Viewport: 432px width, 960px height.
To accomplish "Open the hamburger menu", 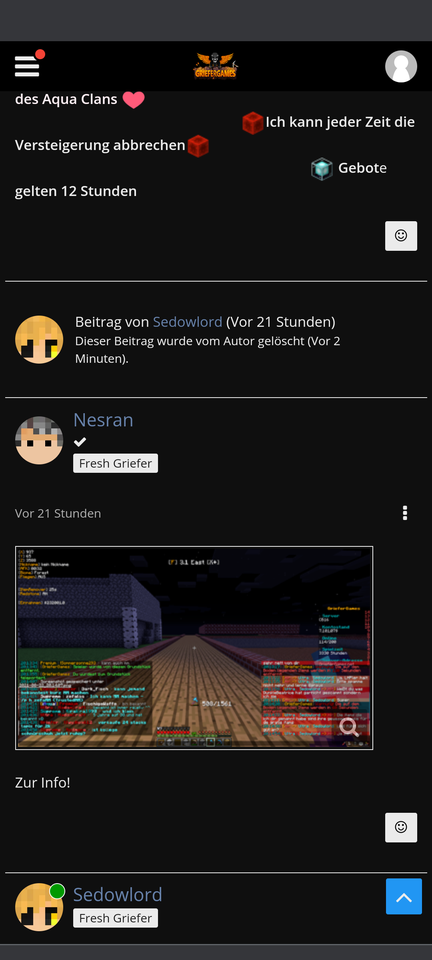I will 27,66.
